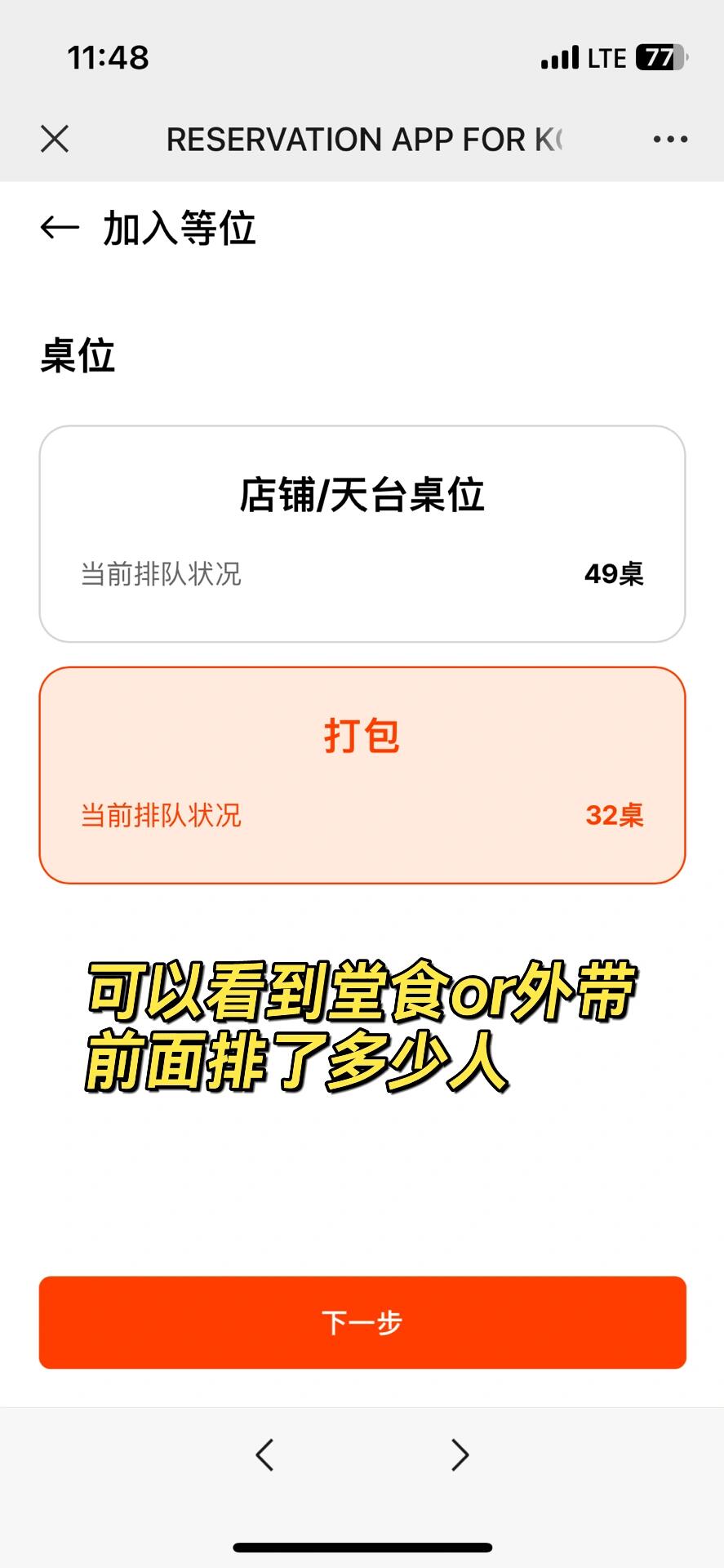The width and height of the screenshot is (724, 1568).
Task: Navigate to previous web page
Action: (264, 1454)
